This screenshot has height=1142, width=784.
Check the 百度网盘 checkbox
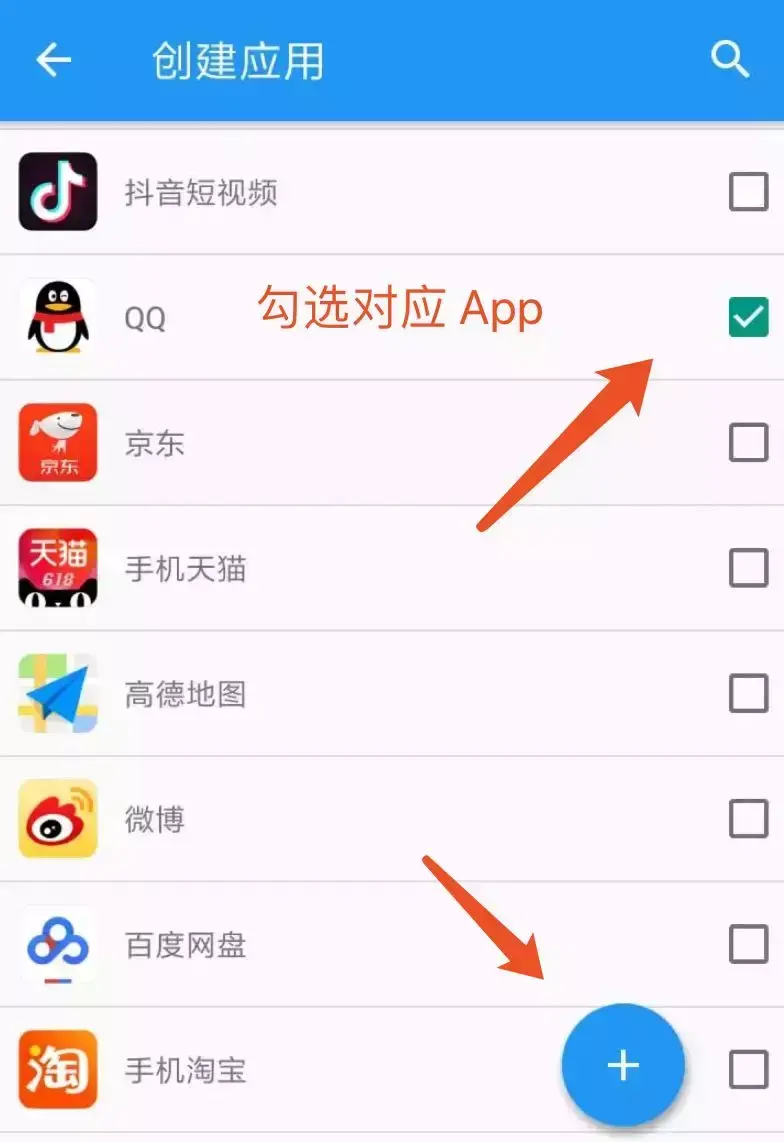(x=748, y=944)
